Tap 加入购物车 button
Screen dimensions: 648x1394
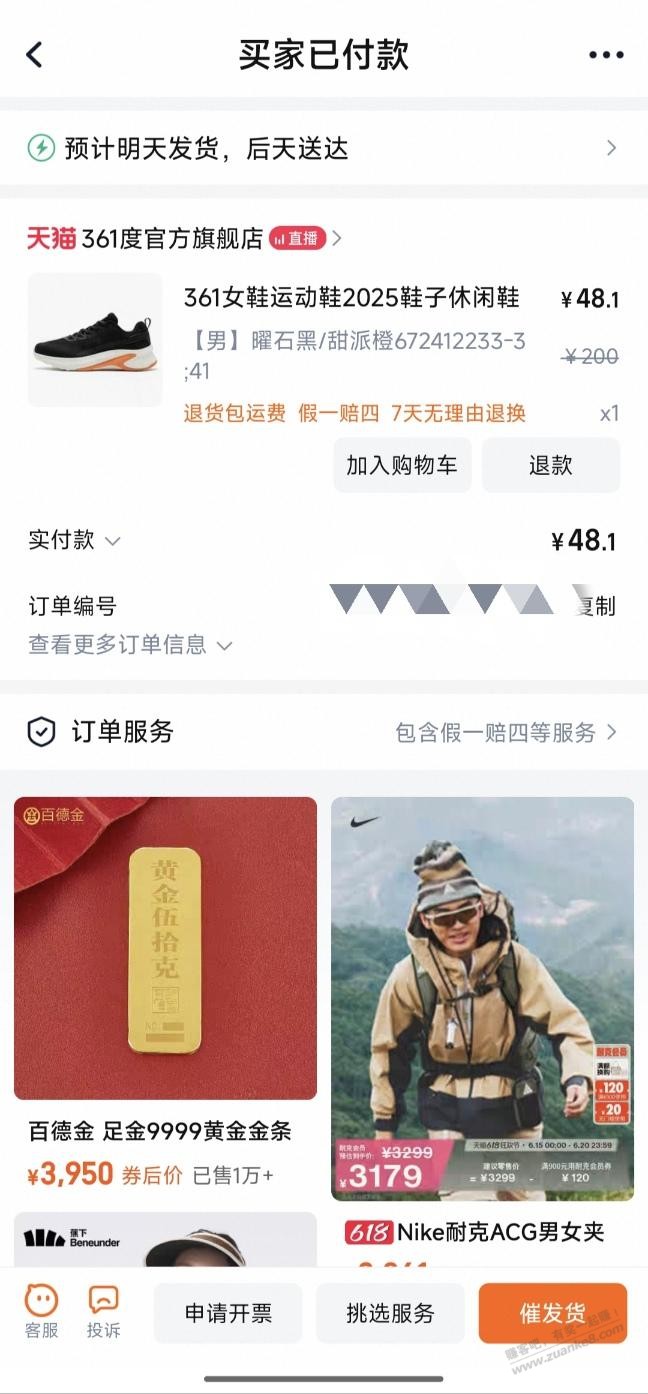tap(402, 465)
